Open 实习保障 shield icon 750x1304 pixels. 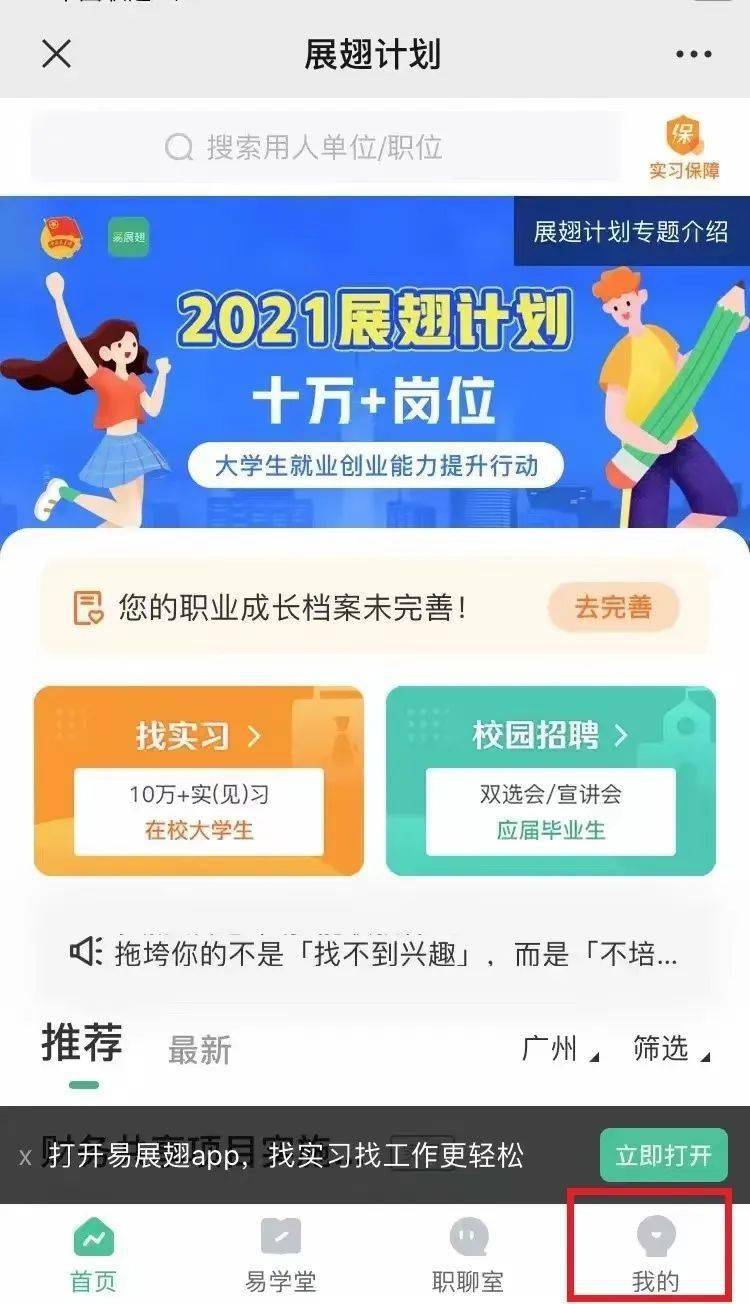(684, 147)
